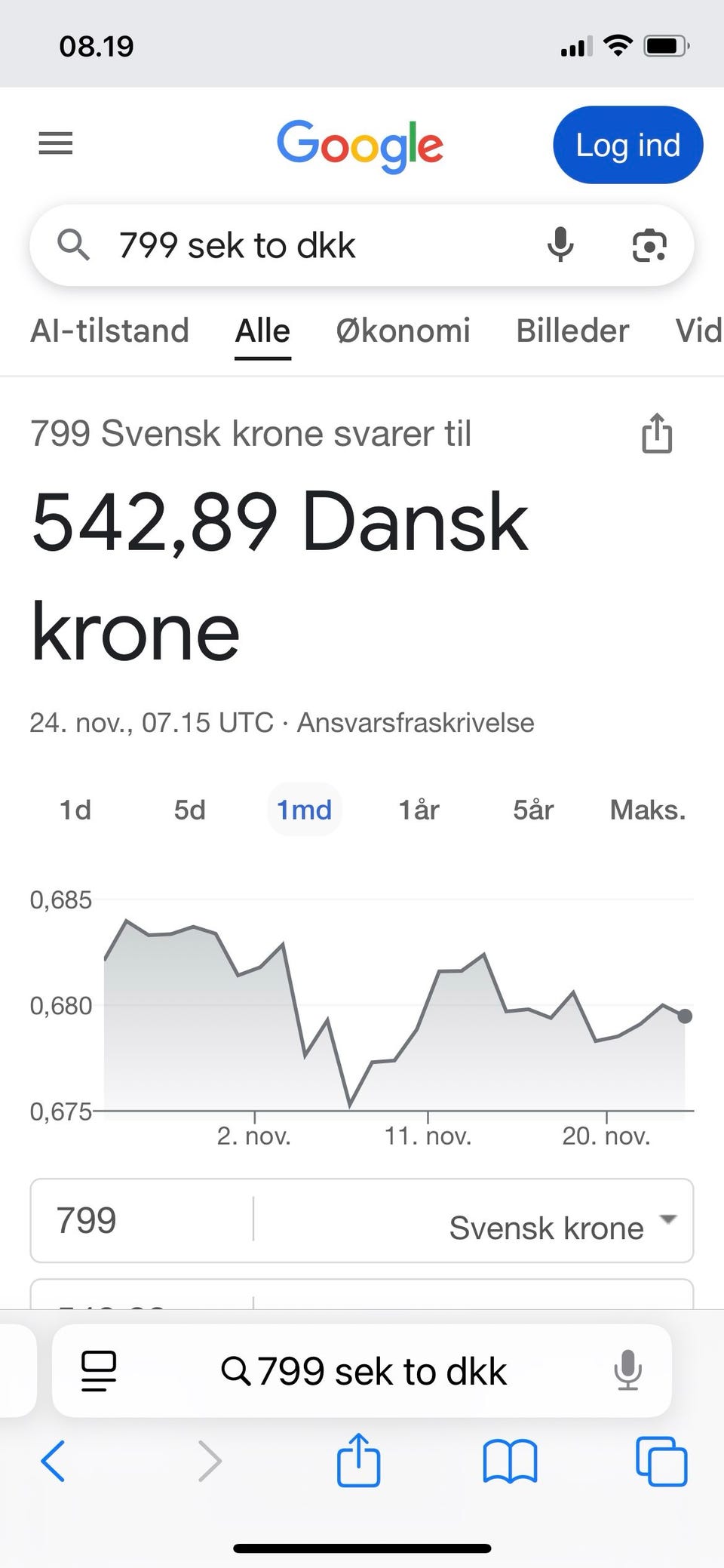Screen dimensions: 724x1568
Task: Tap the Safari address bar
Action: (362, 1371)
